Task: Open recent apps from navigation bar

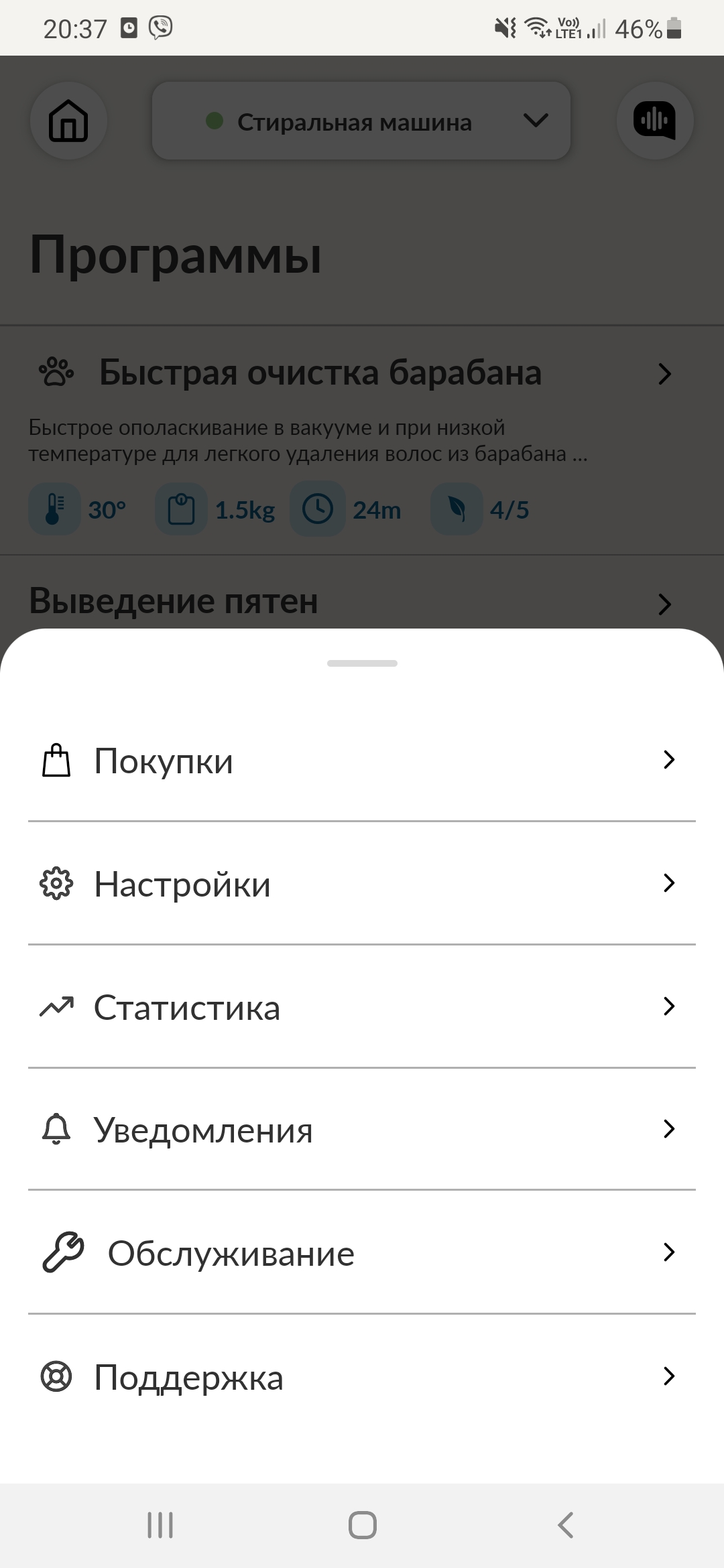Action: point(160,1525)
